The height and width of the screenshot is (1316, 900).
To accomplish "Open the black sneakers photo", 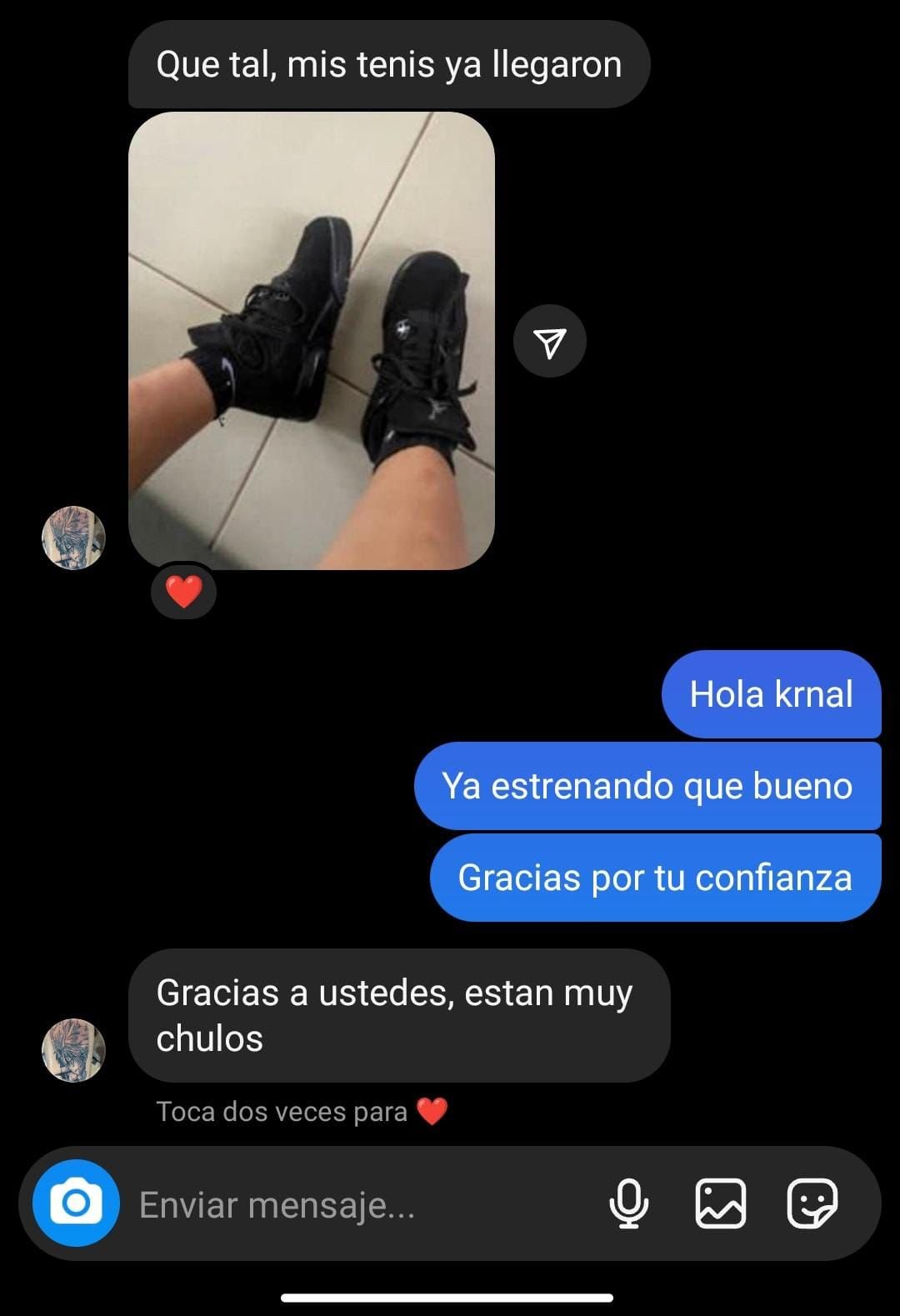I will pos(311,342).
